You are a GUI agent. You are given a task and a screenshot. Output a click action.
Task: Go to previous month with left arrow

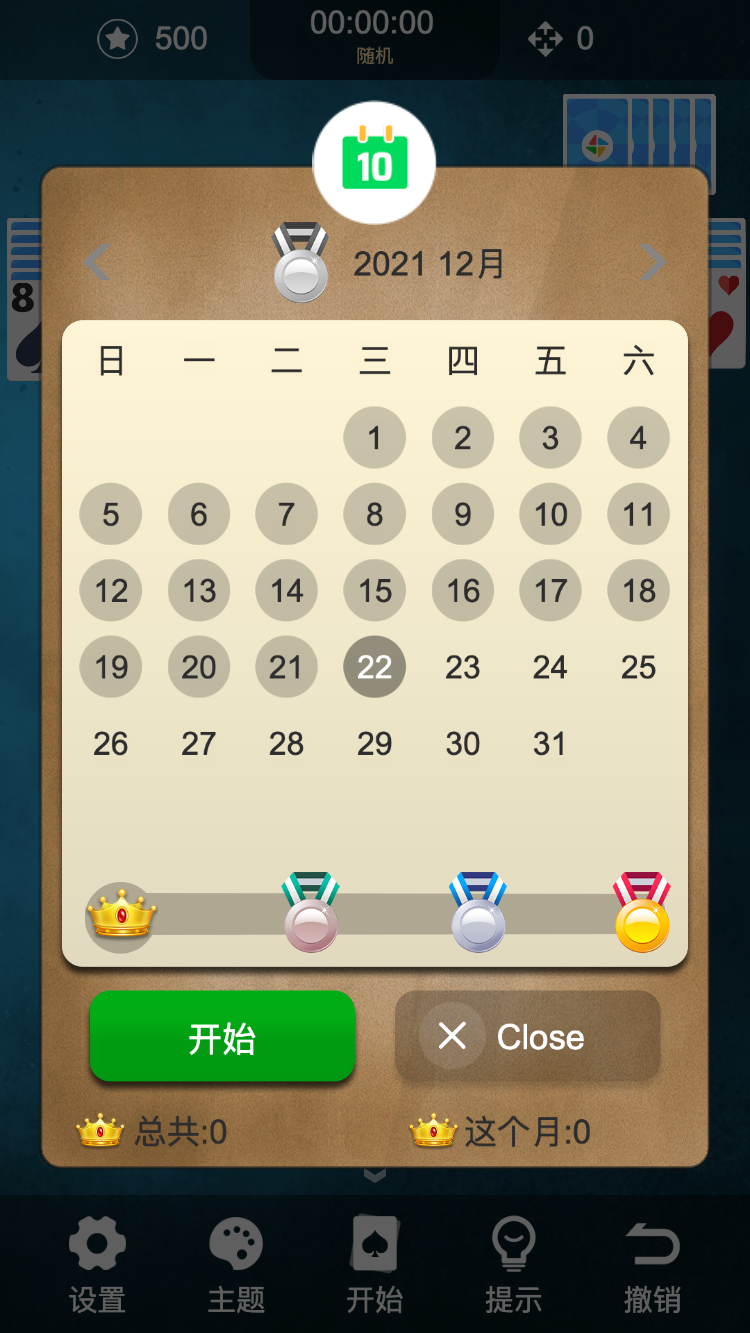(x=97, y=262)
